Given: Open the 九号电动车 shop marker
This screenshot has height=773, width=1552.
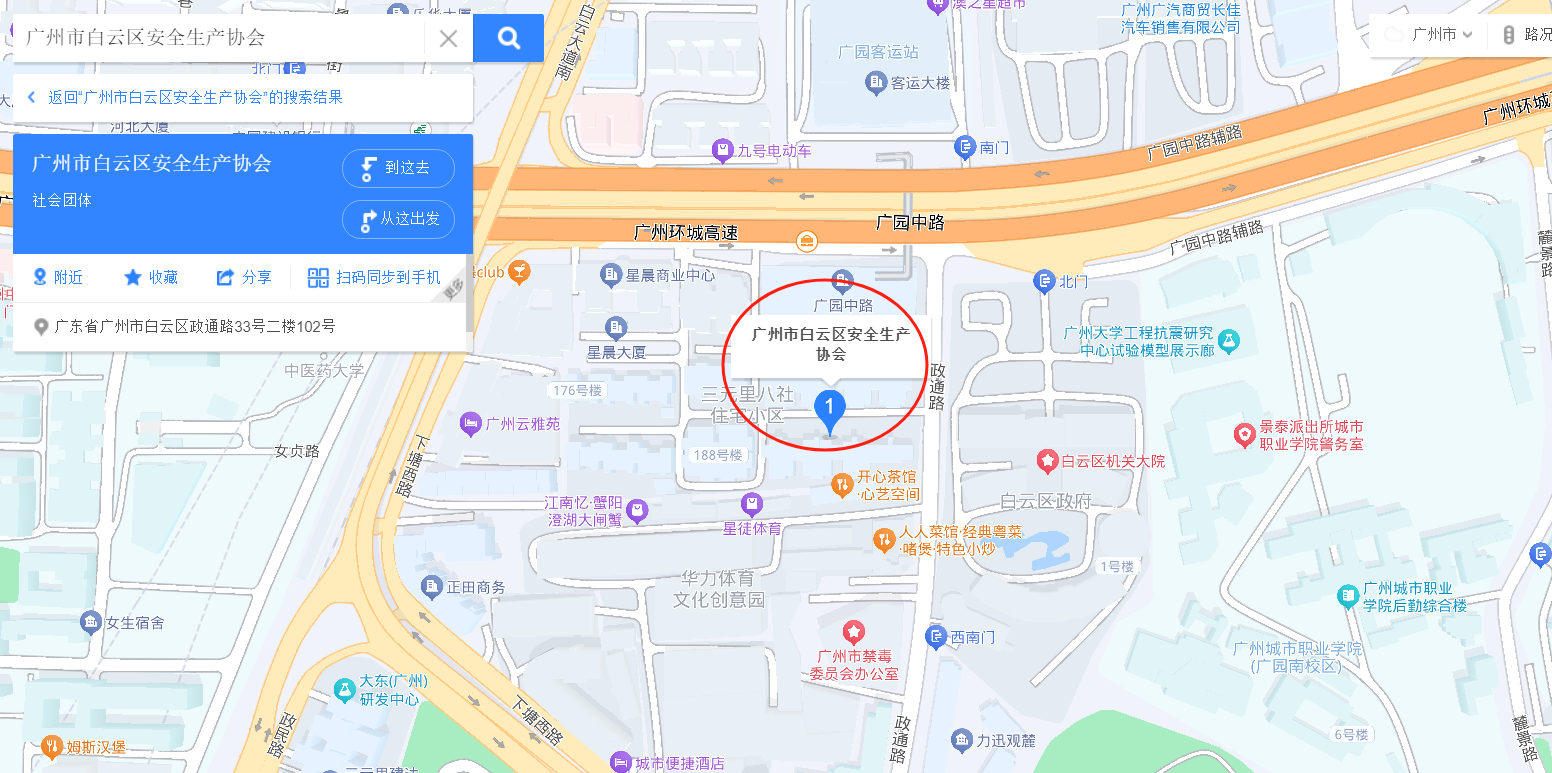Looking at the screenshot, I should click(x=722, y=151).
